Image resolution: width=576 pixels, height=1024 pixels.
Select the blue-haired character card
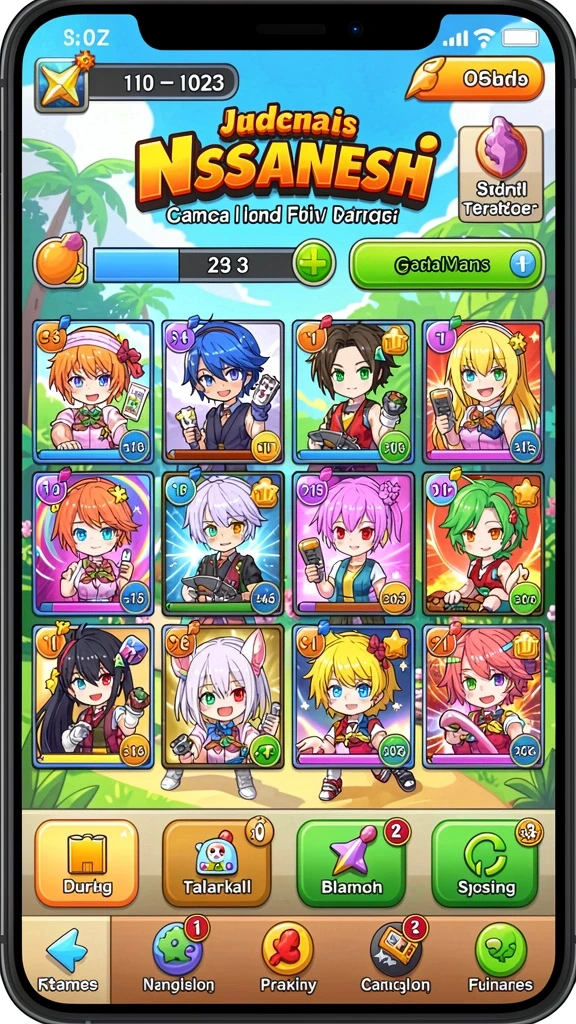click(x=223, y=391)
